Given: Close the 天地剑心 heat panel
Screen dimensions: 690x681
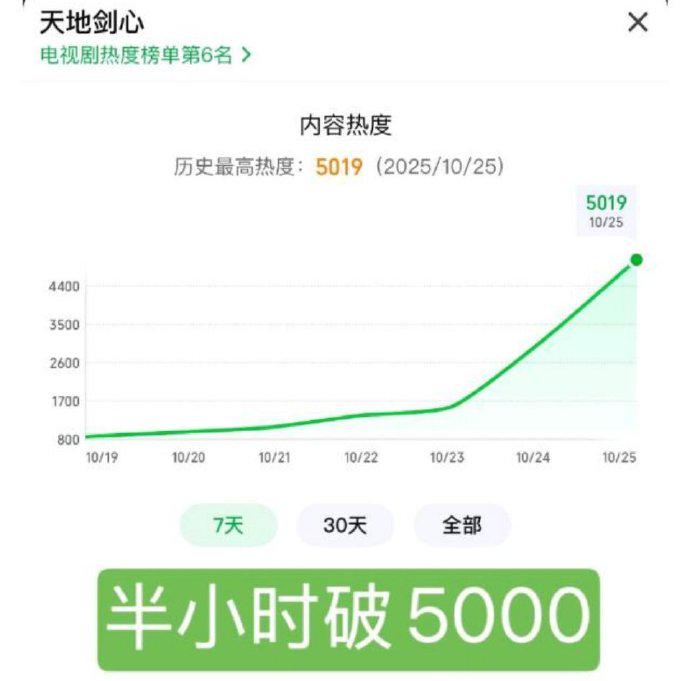Looking at the screenshot, I should (637, 22).
